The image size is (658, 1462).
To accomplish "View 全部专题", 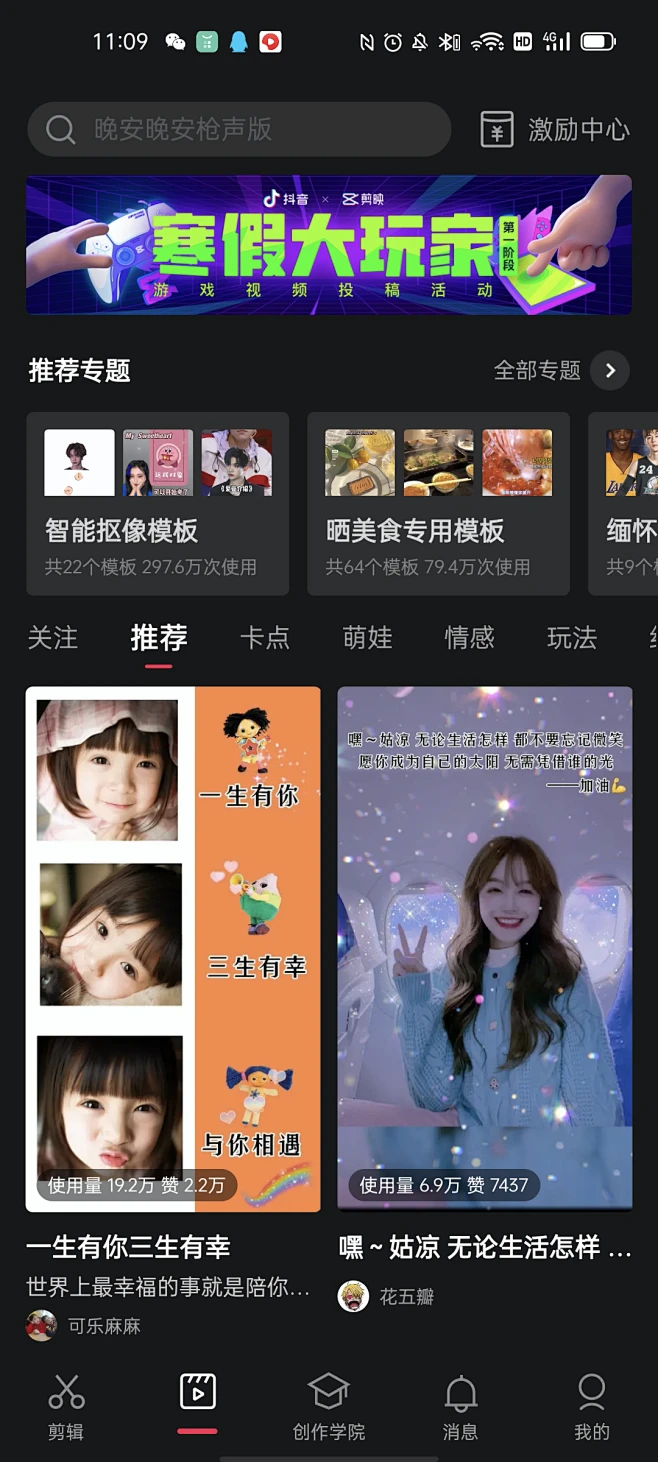I will point(560,370).
